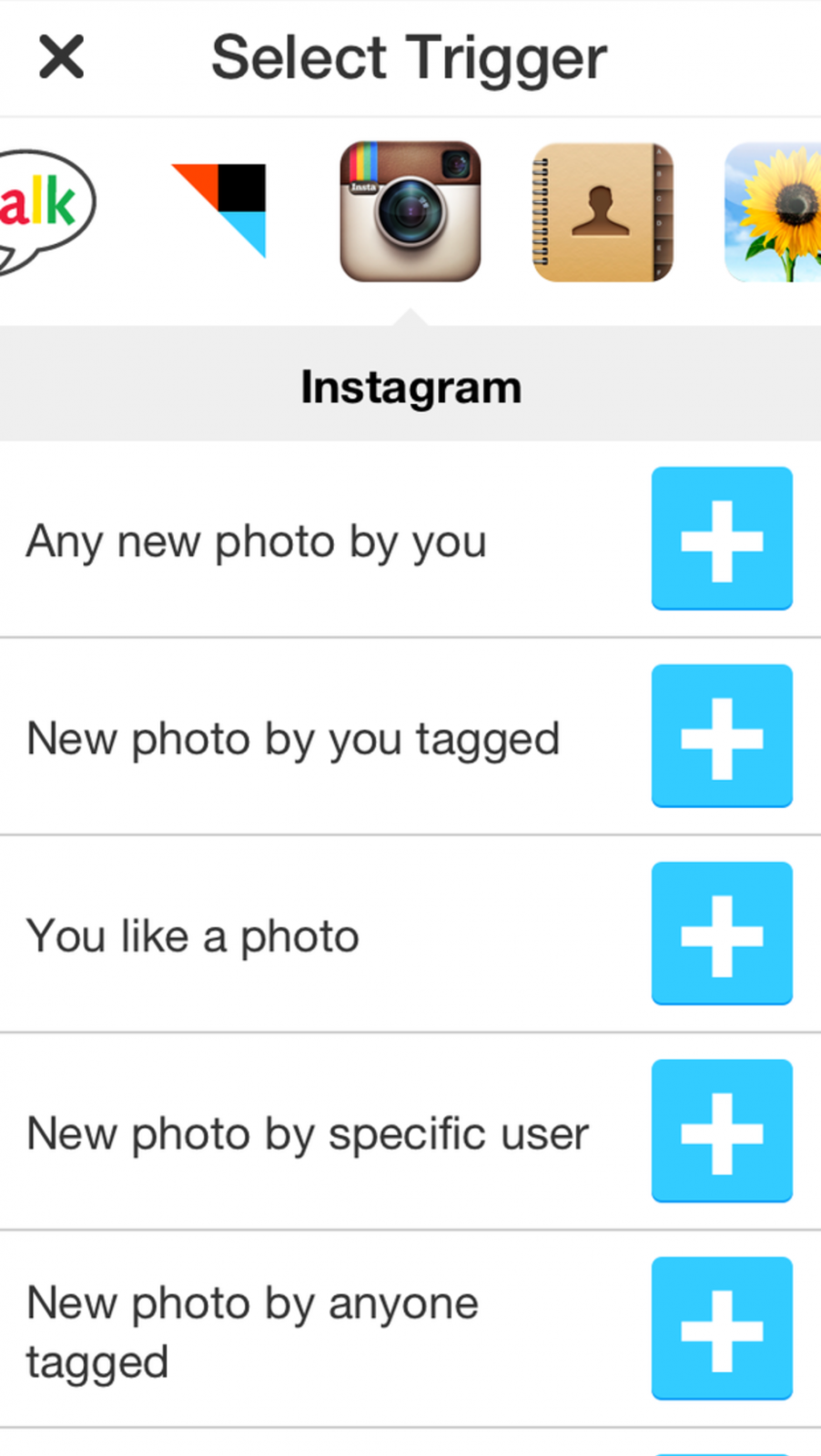
Task: Choose the Contacts channel icon
Action: pos(602,211)
